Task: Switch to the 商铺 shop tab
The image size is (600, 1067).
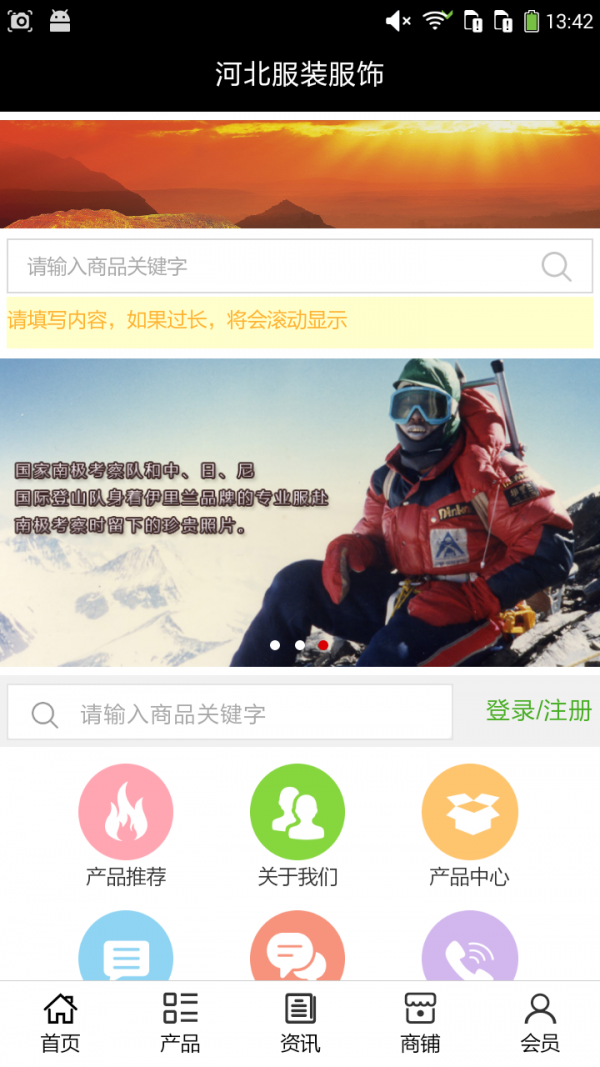Action: (x=420, y=1023)
